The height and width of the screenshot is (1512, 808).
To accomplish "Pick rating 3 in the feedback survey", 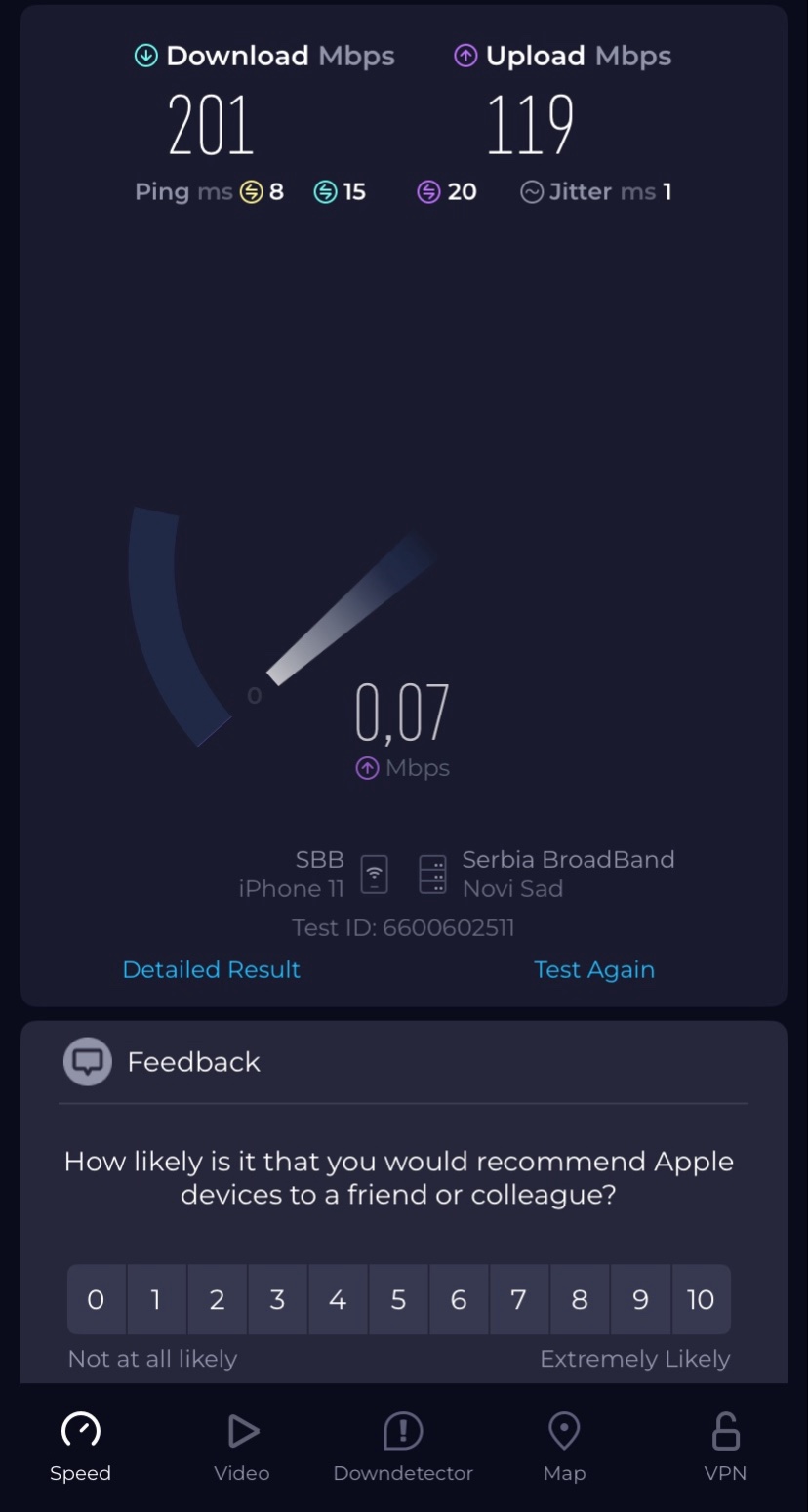I will (x=277, y=1299).
